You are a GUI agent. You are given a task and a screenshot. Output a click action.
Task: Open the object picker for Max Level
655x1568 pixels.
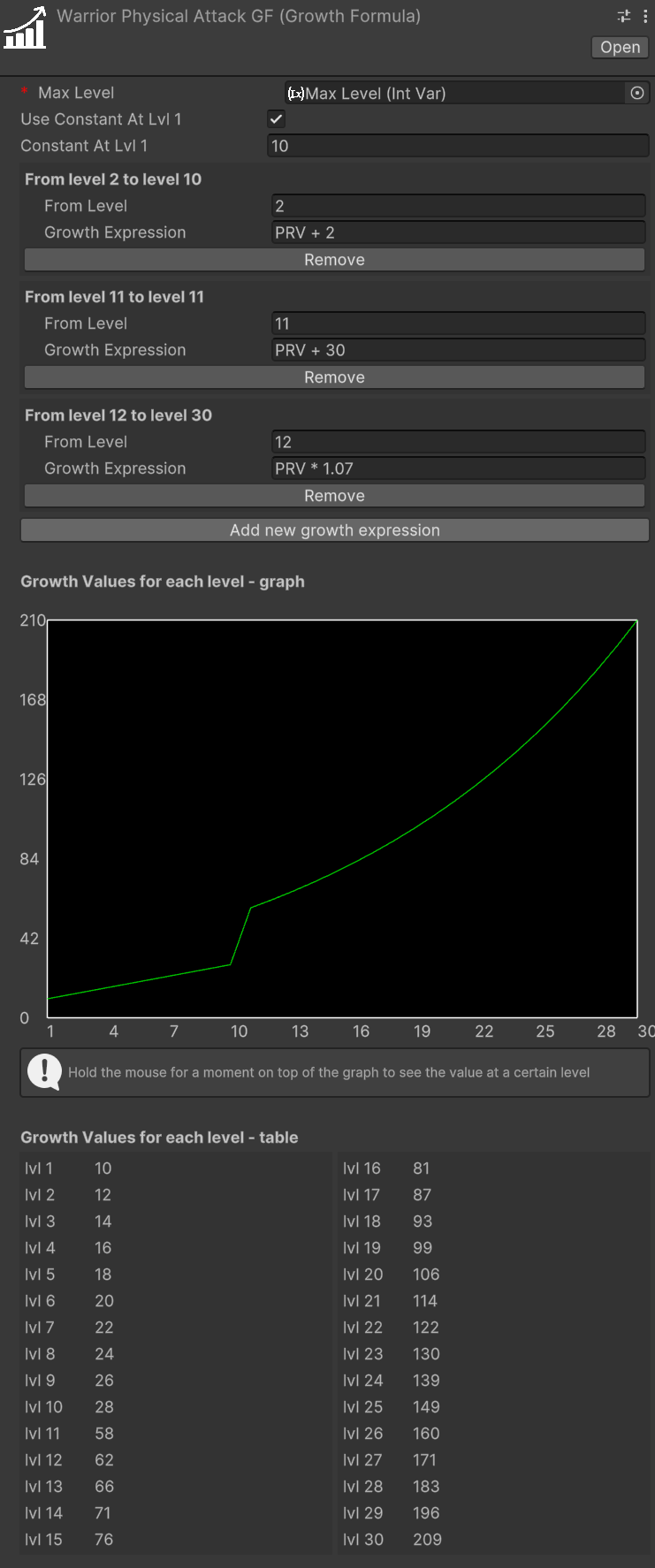[637, 93]
